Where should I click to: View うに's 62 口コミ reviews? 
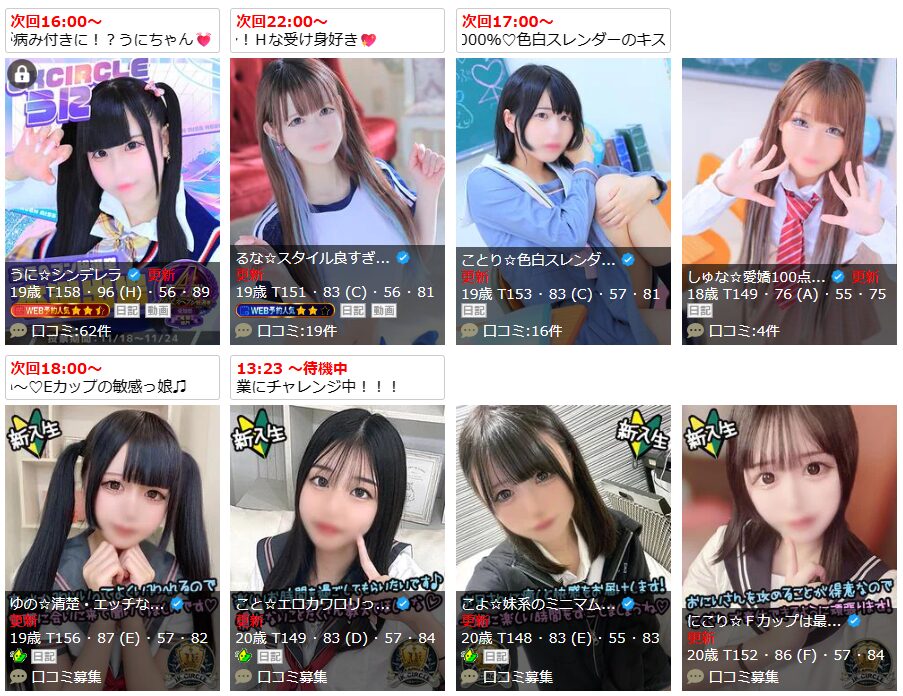click(x=70, y=330)
